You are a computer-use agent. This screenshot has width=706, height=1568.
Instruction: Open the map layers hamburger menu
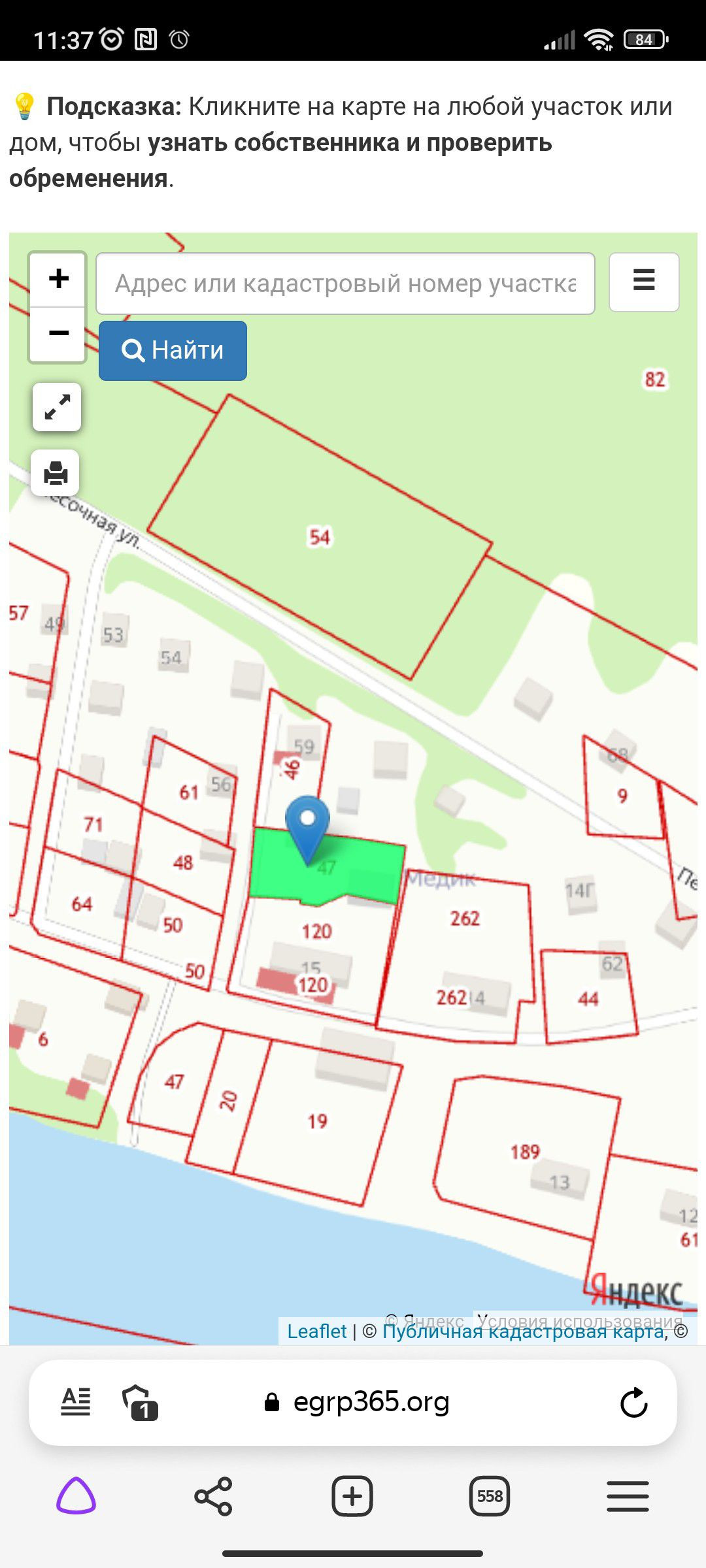(644, 282)
